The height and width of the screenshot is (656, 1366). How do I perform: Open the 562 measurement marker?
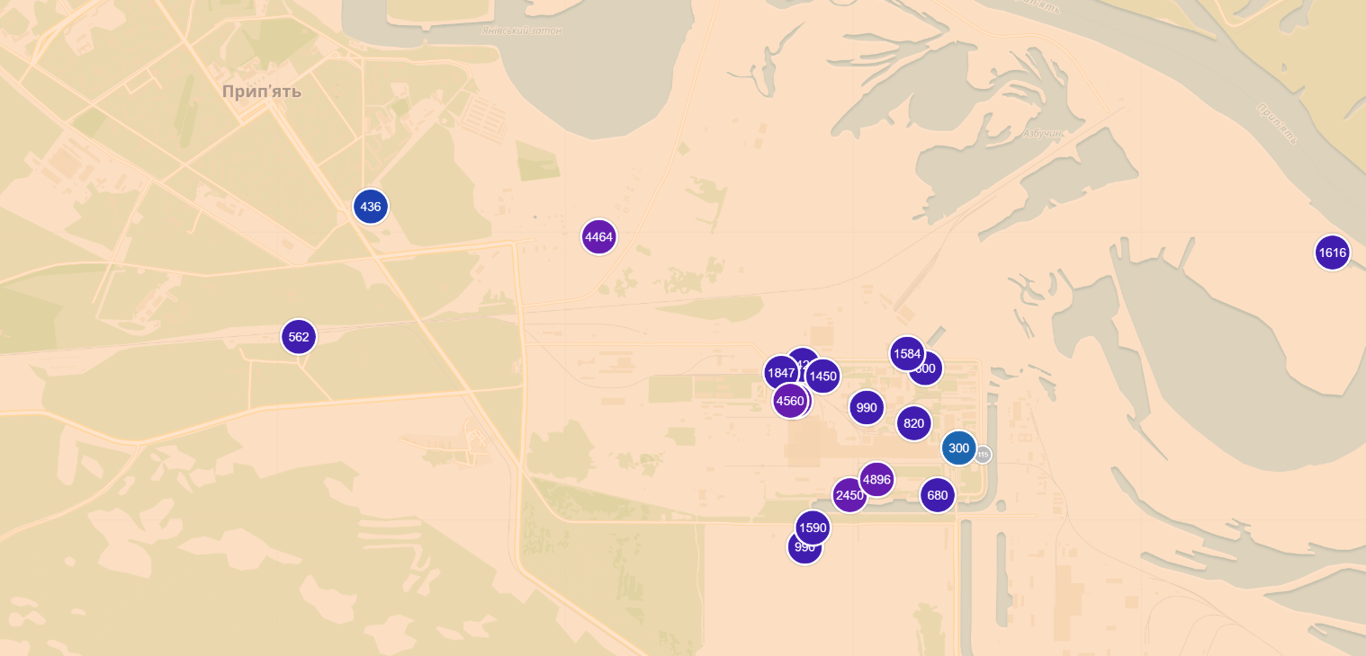(298, 337)
